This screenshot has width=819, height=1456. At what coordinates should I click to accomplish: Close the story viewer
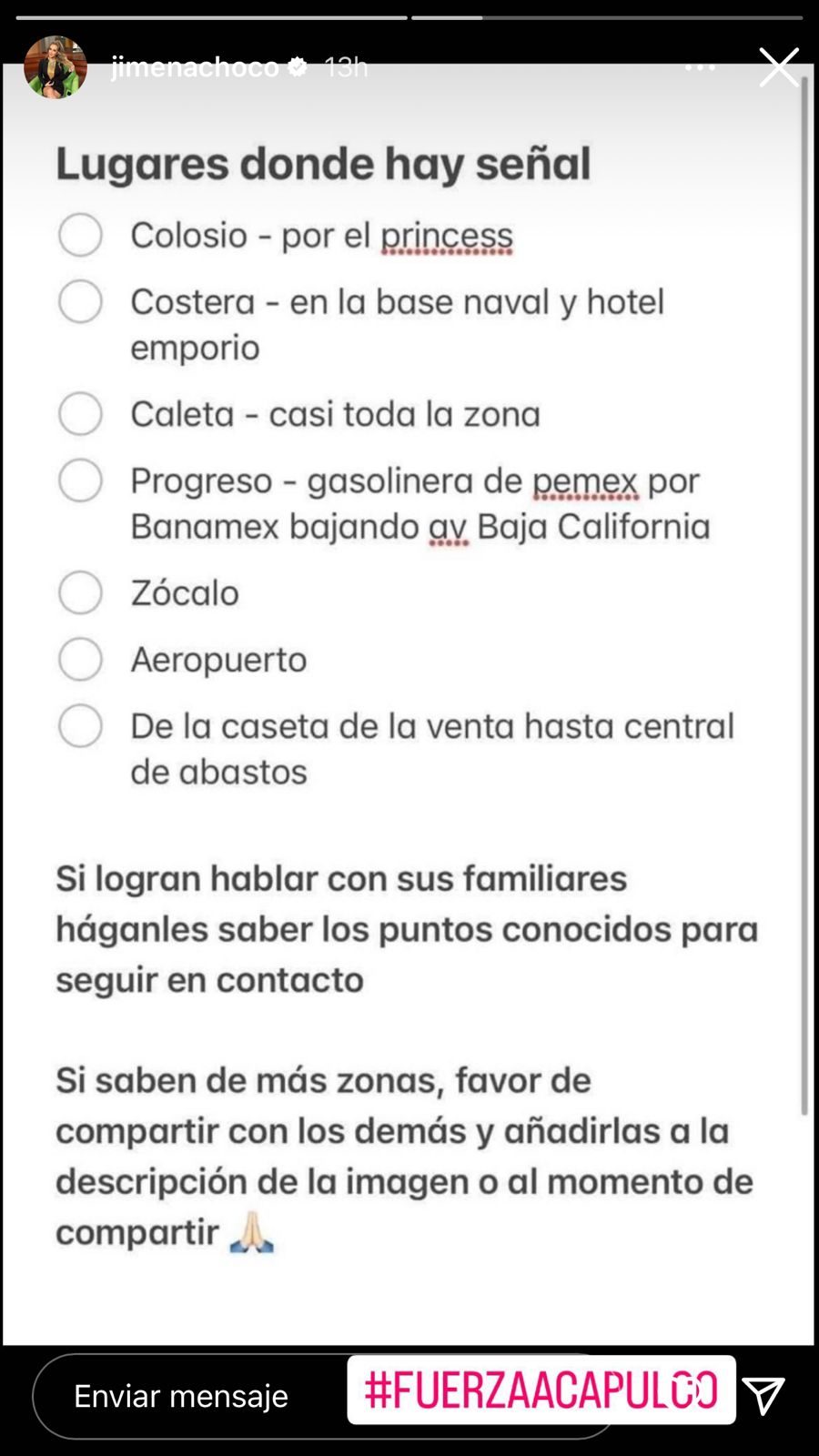[x=779, y=67]
